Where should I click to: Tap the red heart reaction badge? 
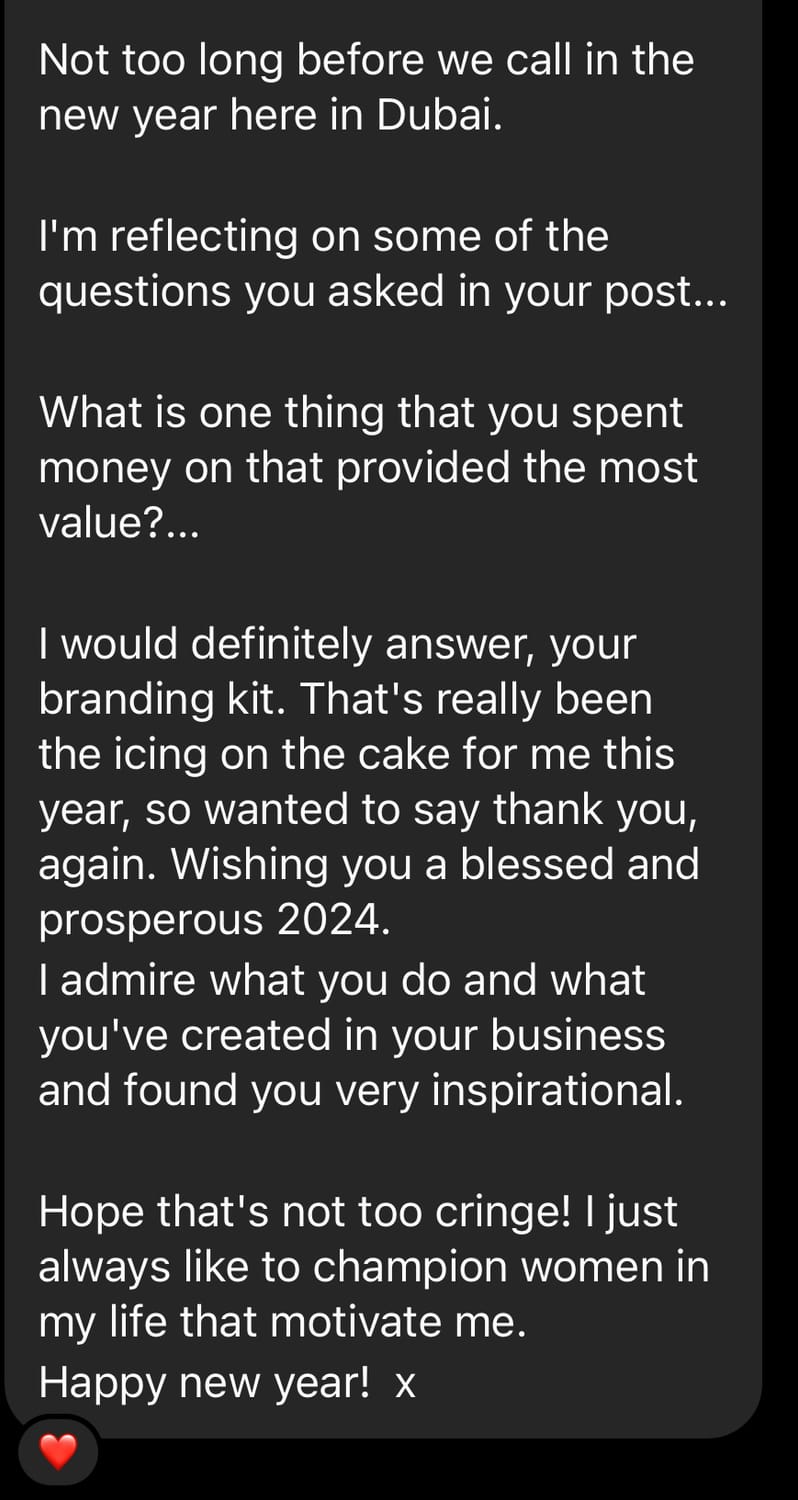57,1450
